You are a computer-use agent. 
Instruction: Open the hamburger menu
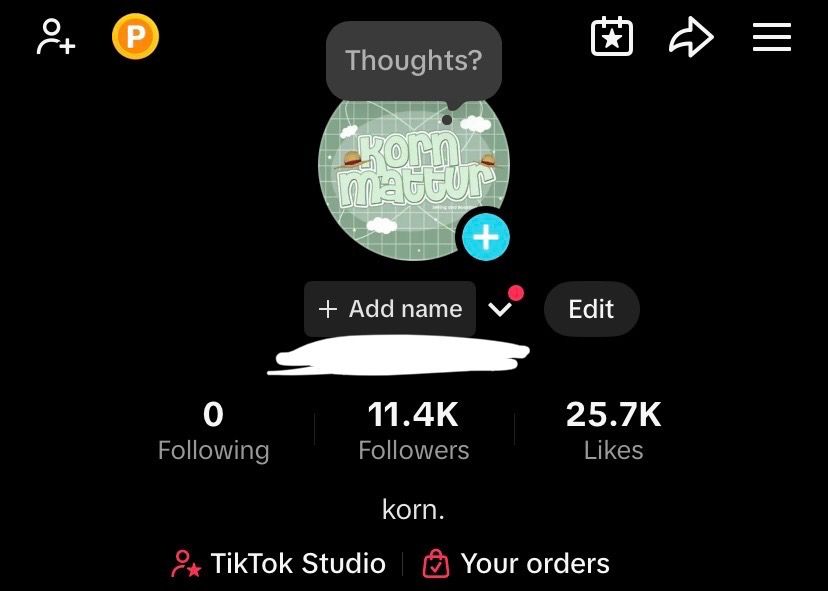pyautogui.click(x=771, y=38)
